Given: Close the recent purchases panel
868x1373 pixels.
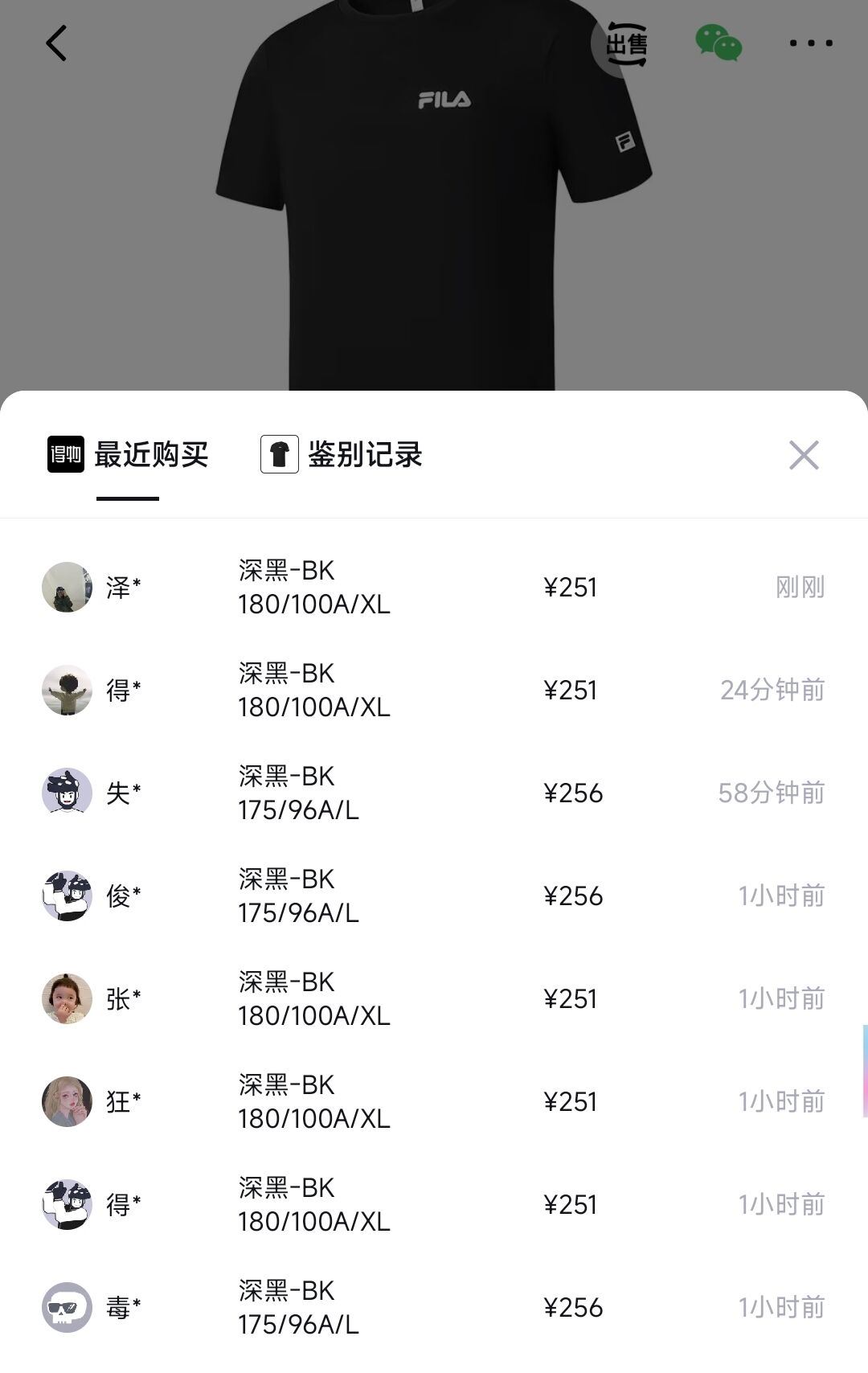Looking at the screenshot, I should [x=803, y=455].
